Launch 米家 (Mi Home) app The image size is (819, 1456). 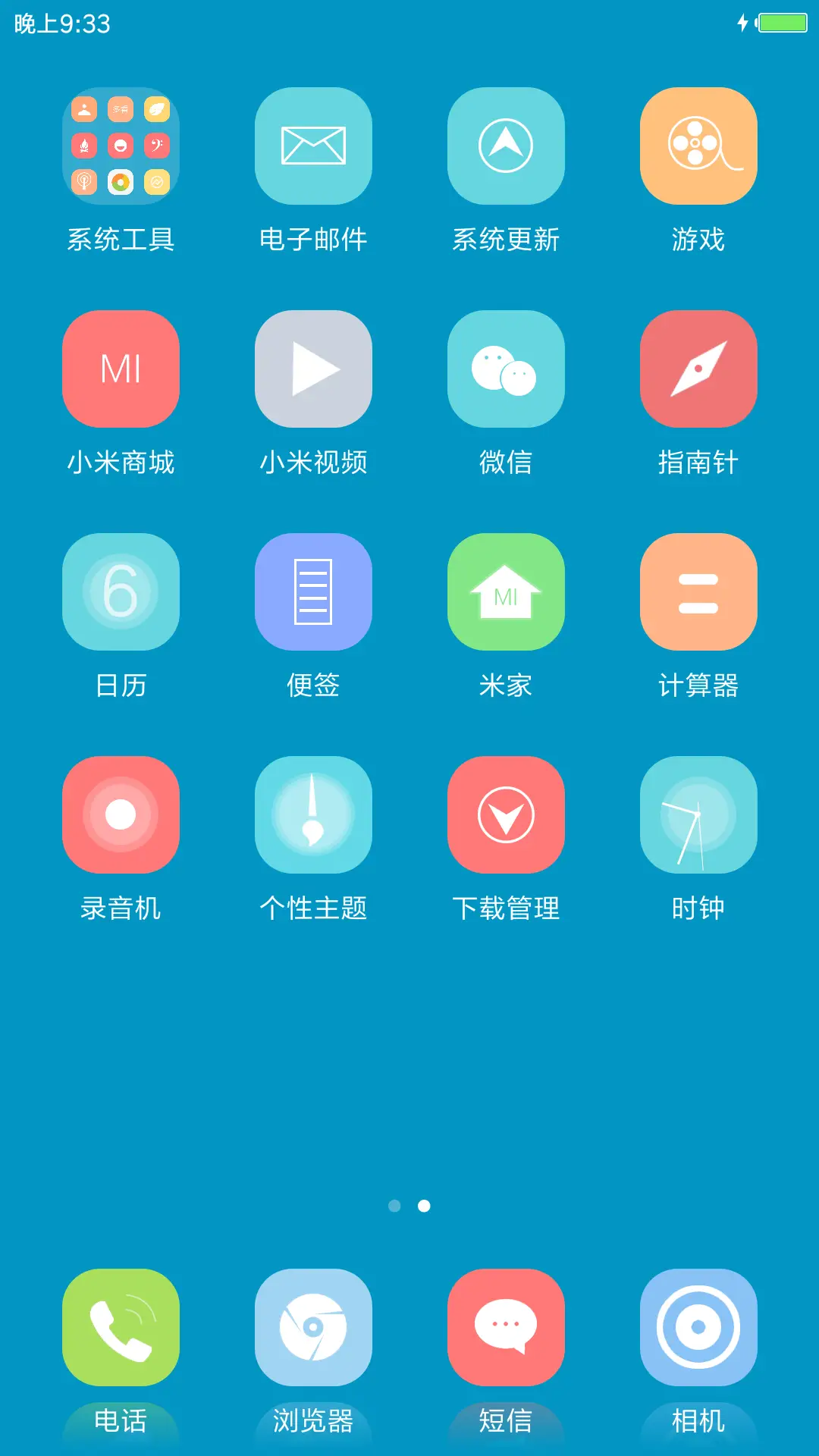click(x=506, y=591)
